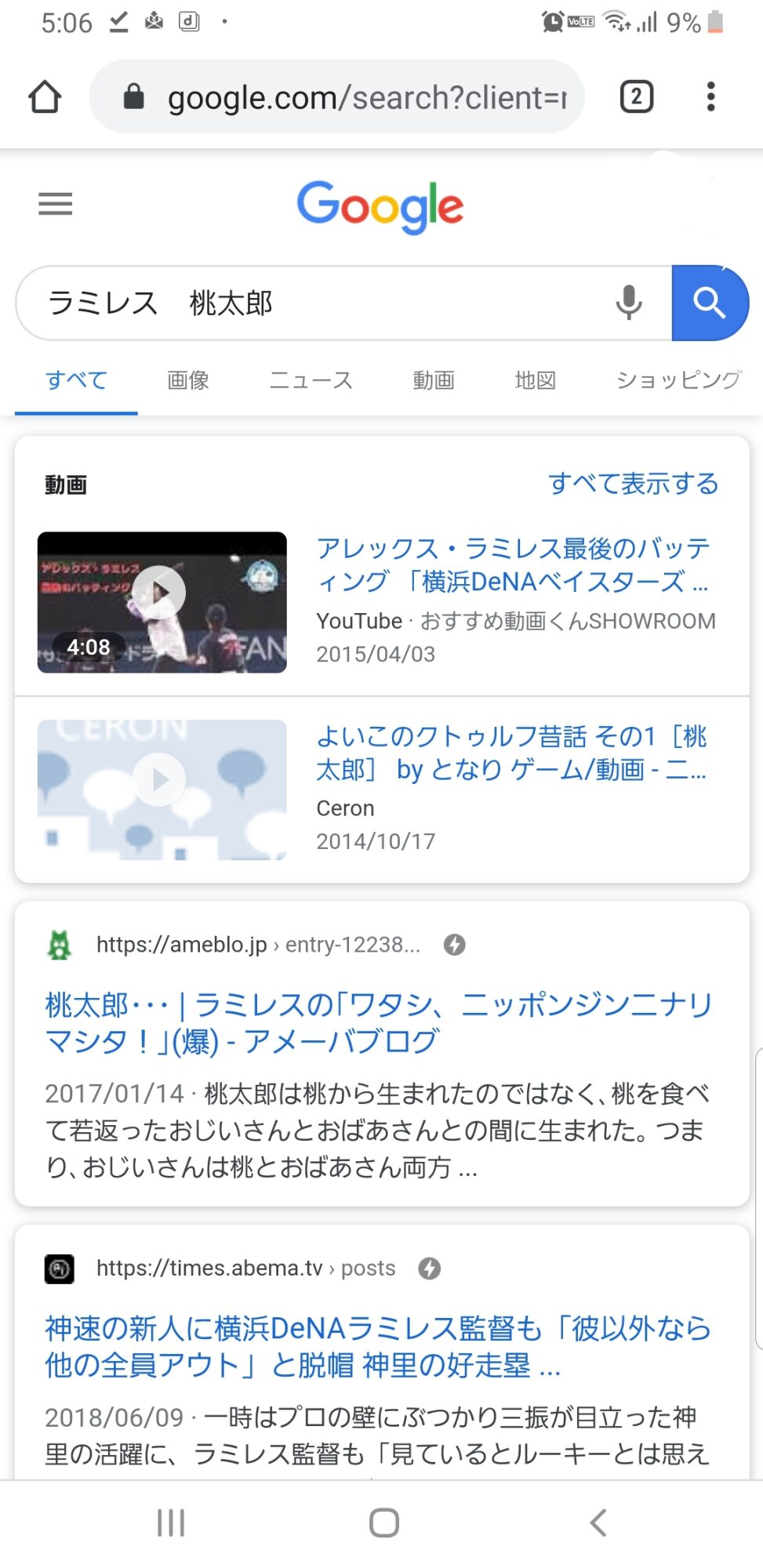Viewport: 763px width, 1568px height.
Task: Play the 4:08 ラミレス batting video thumbnail
Action: [x=162, y=602]
